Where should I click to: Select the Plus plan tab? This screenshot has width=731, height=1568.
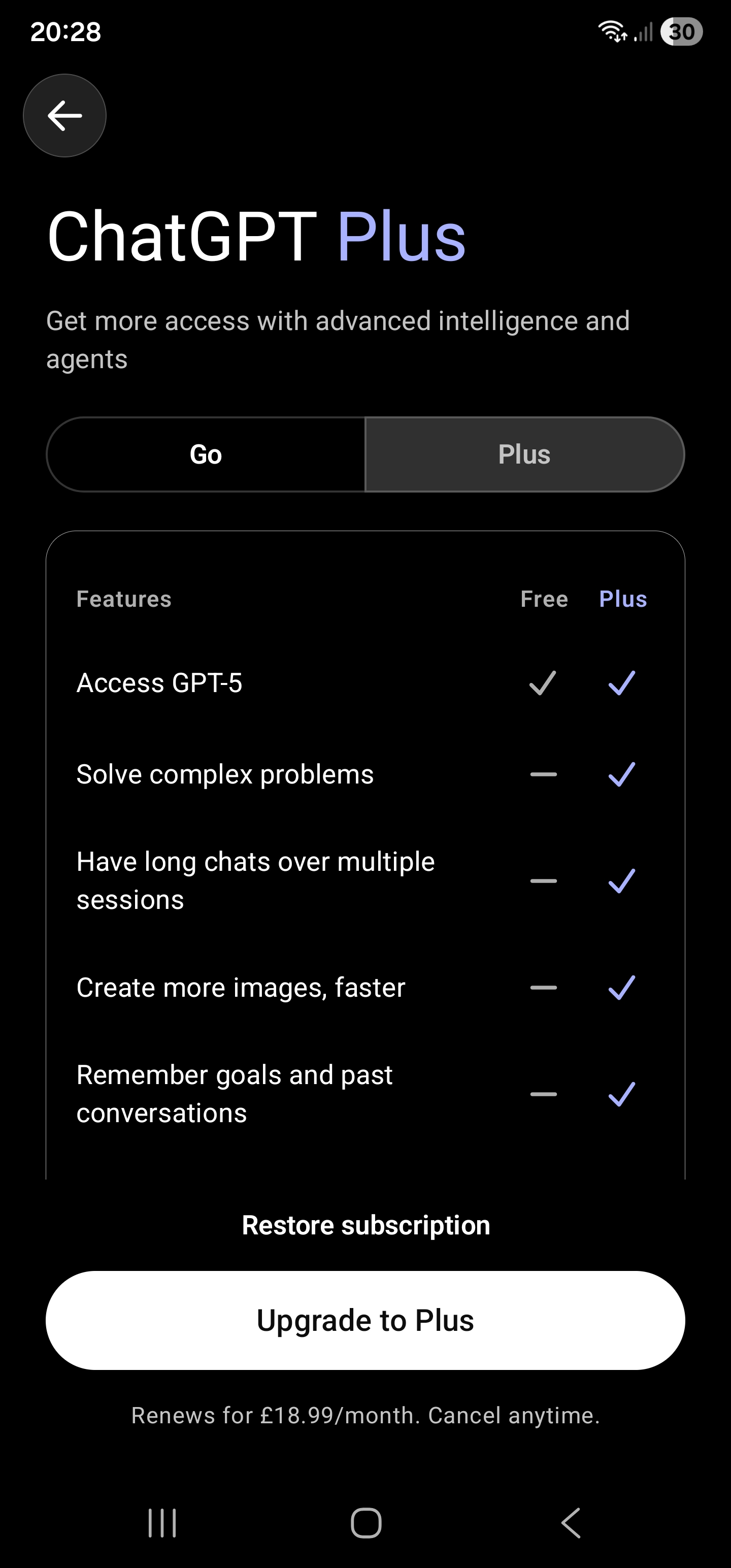pyautogui.click(x=525, y=454)
